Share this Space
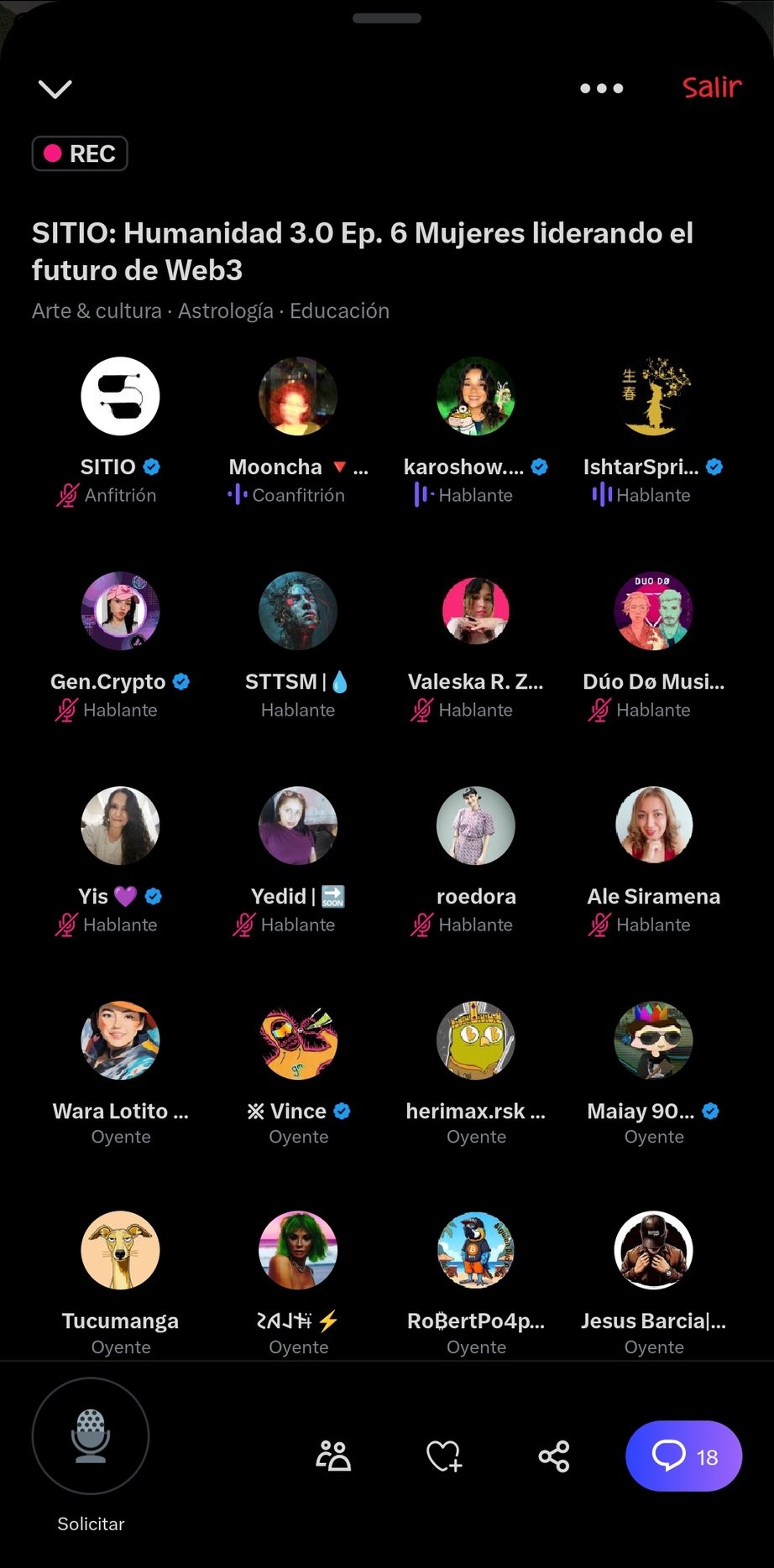The width and height of the screenshot is (774, 1568). [554, 1456]
